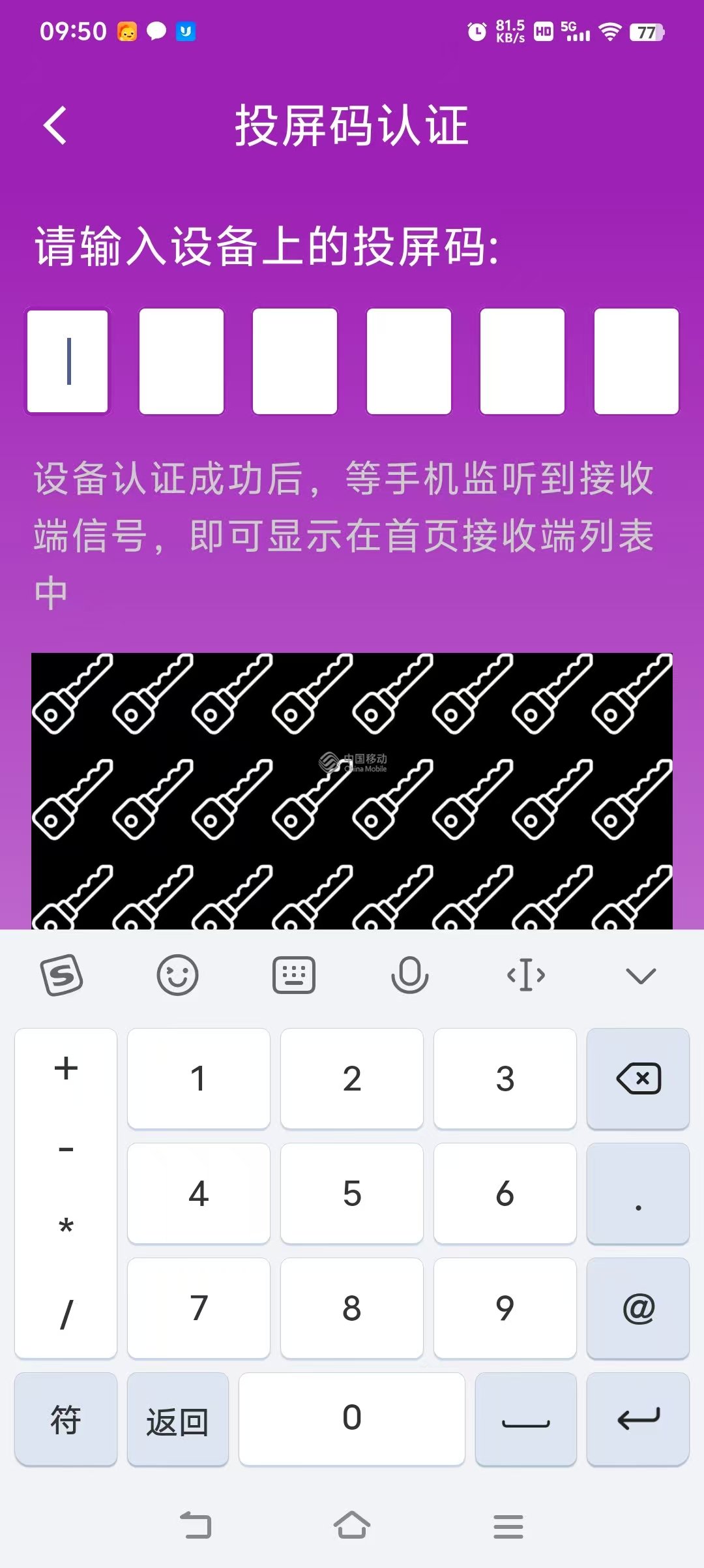704x1568 pixels.
Task: Go back from the 投屏码认证 page
Action: click(x=56, y=125)
